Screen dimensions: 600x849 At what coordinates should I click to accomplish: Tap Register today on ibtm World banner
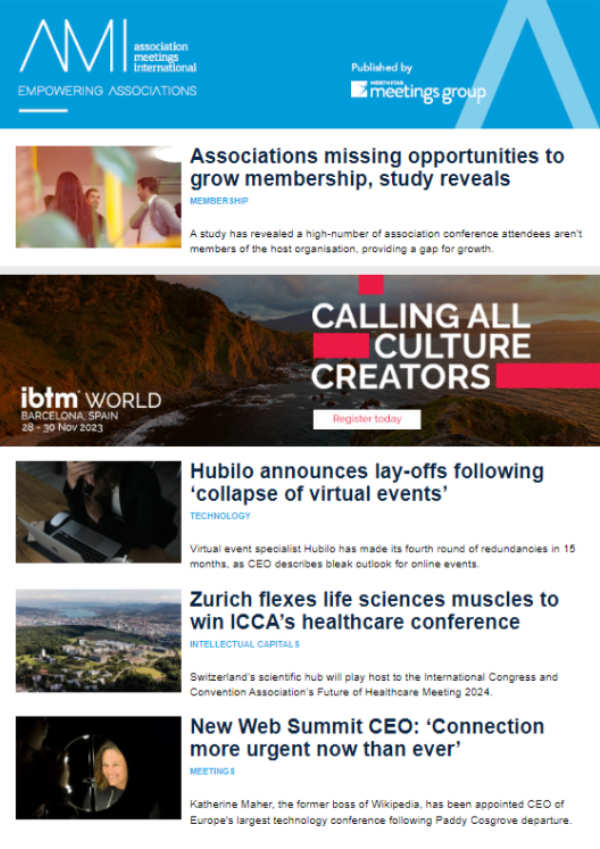(x=366, y=419)
